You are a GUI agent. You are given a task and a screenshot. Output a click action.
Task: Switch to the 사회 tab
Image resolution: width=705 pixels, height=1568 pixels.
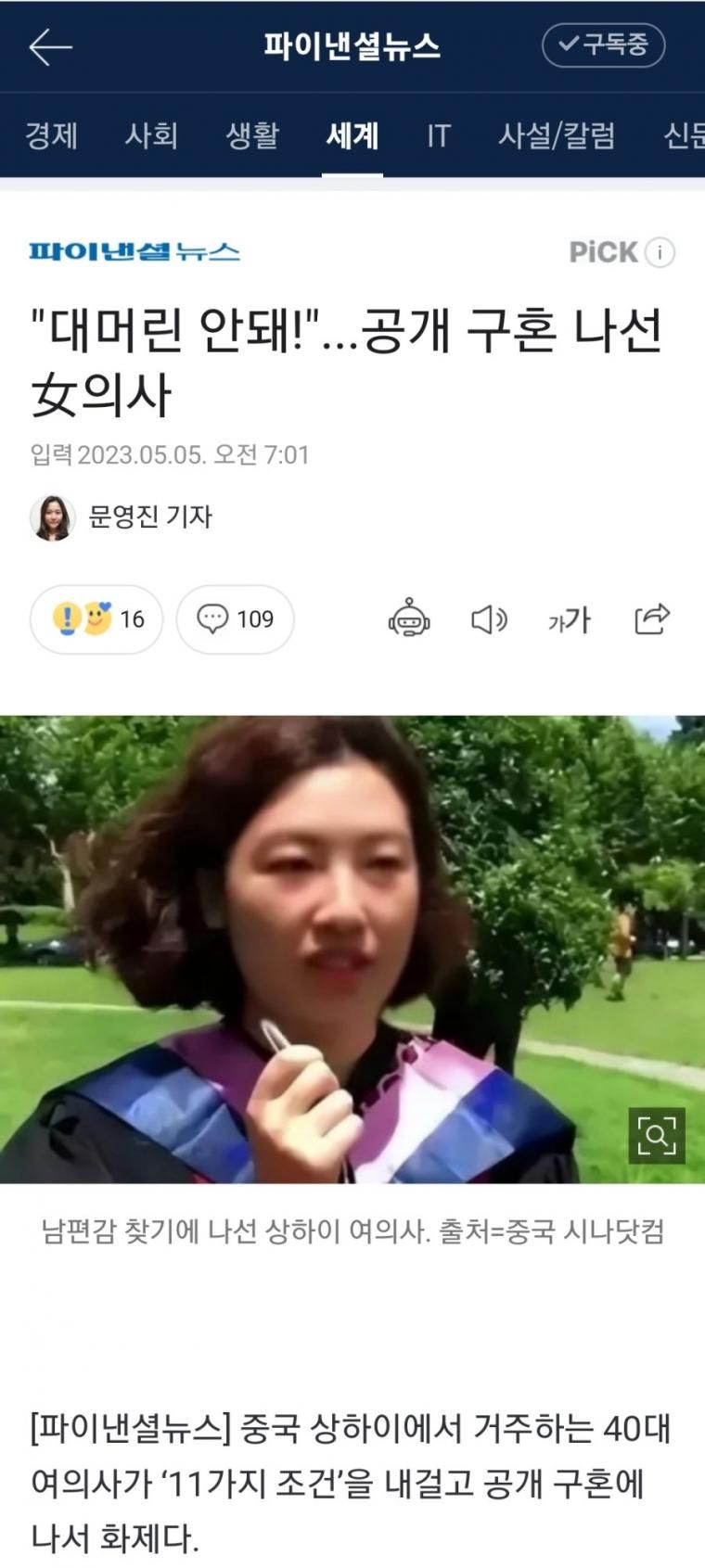point(151,136)
